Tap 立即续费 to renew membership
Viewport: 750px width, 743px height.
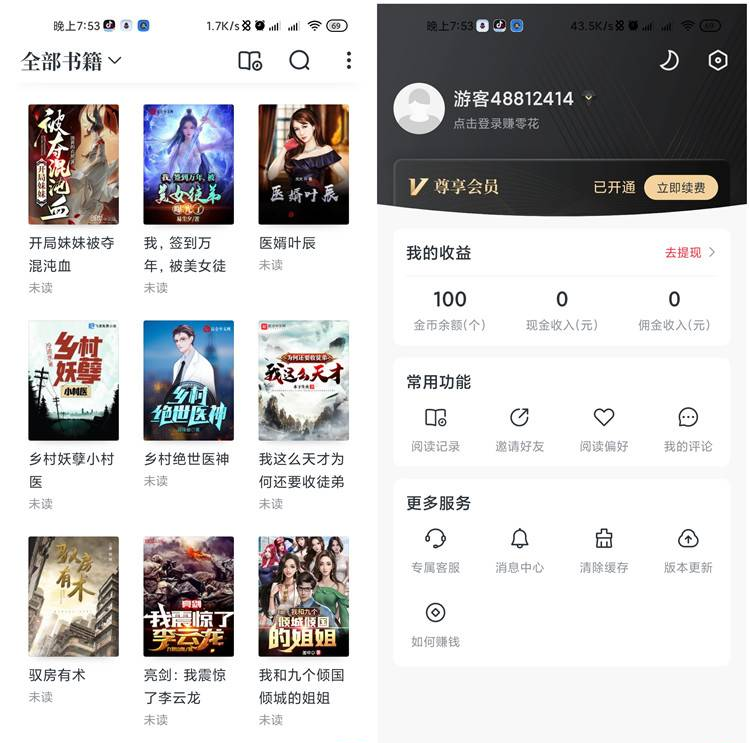point(680,187)
